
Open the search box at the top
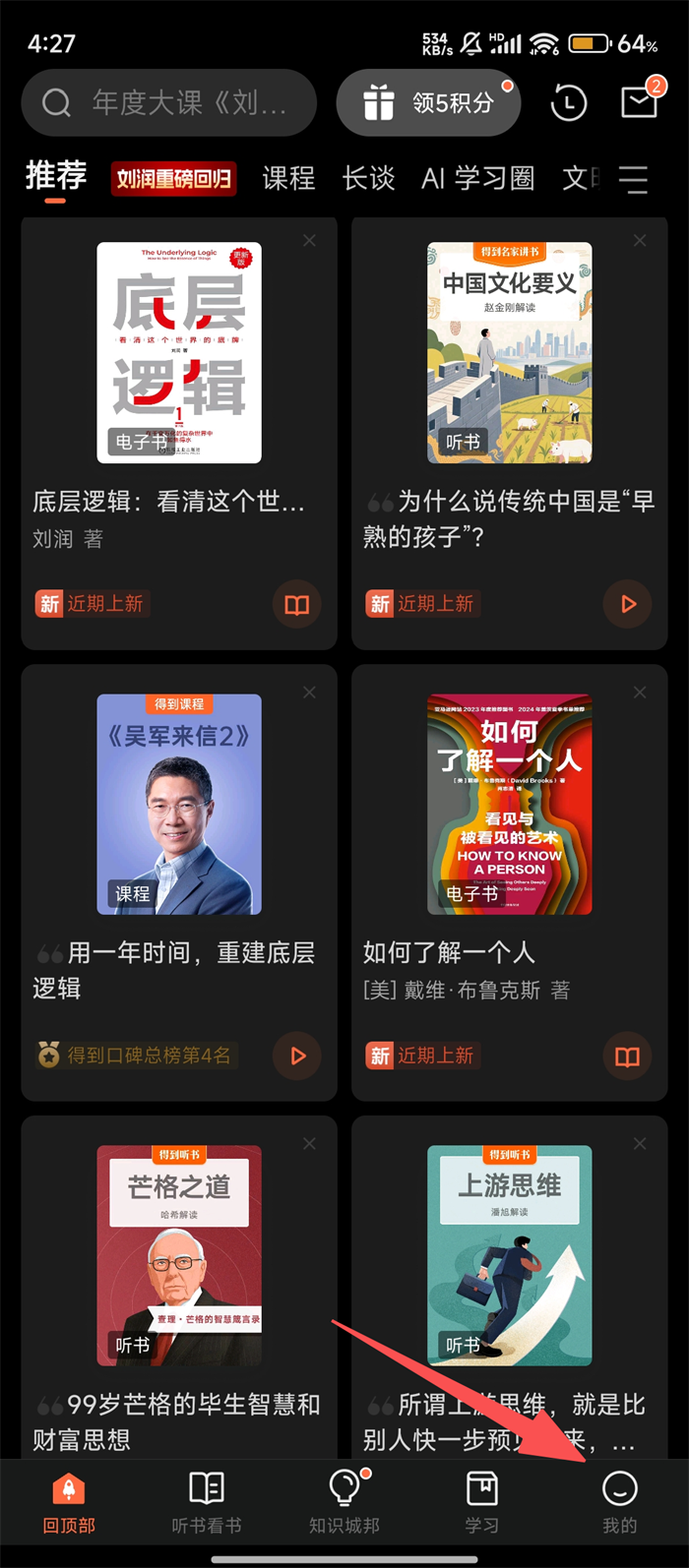169,102
